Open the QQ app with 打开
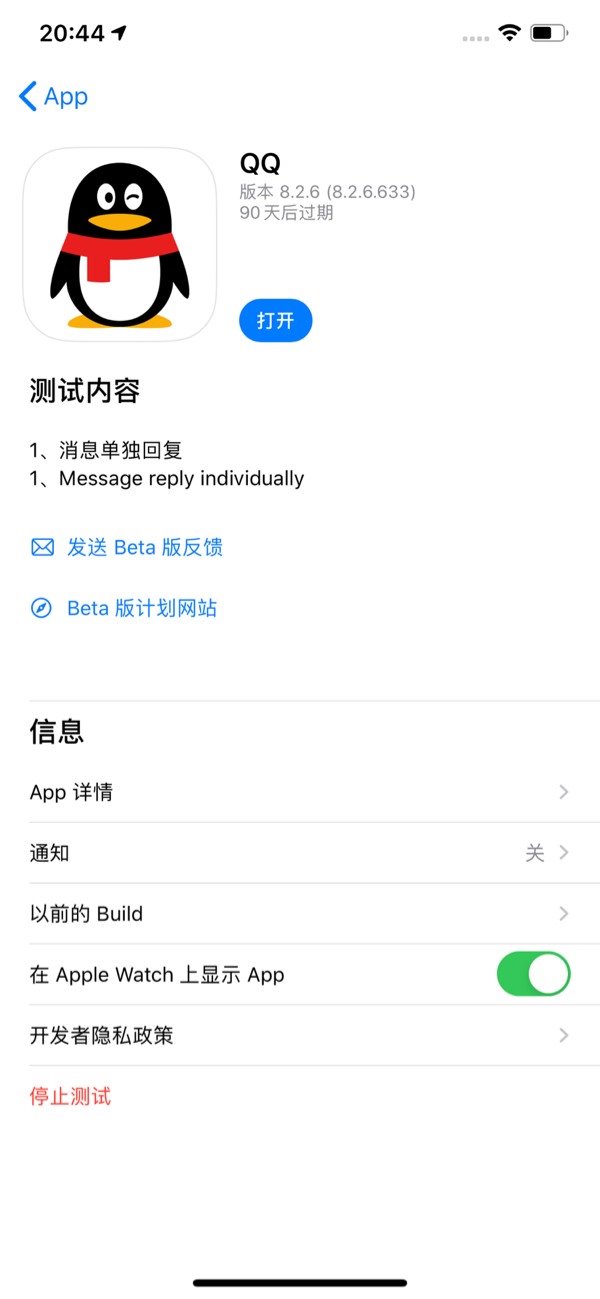 click(276, 321)
